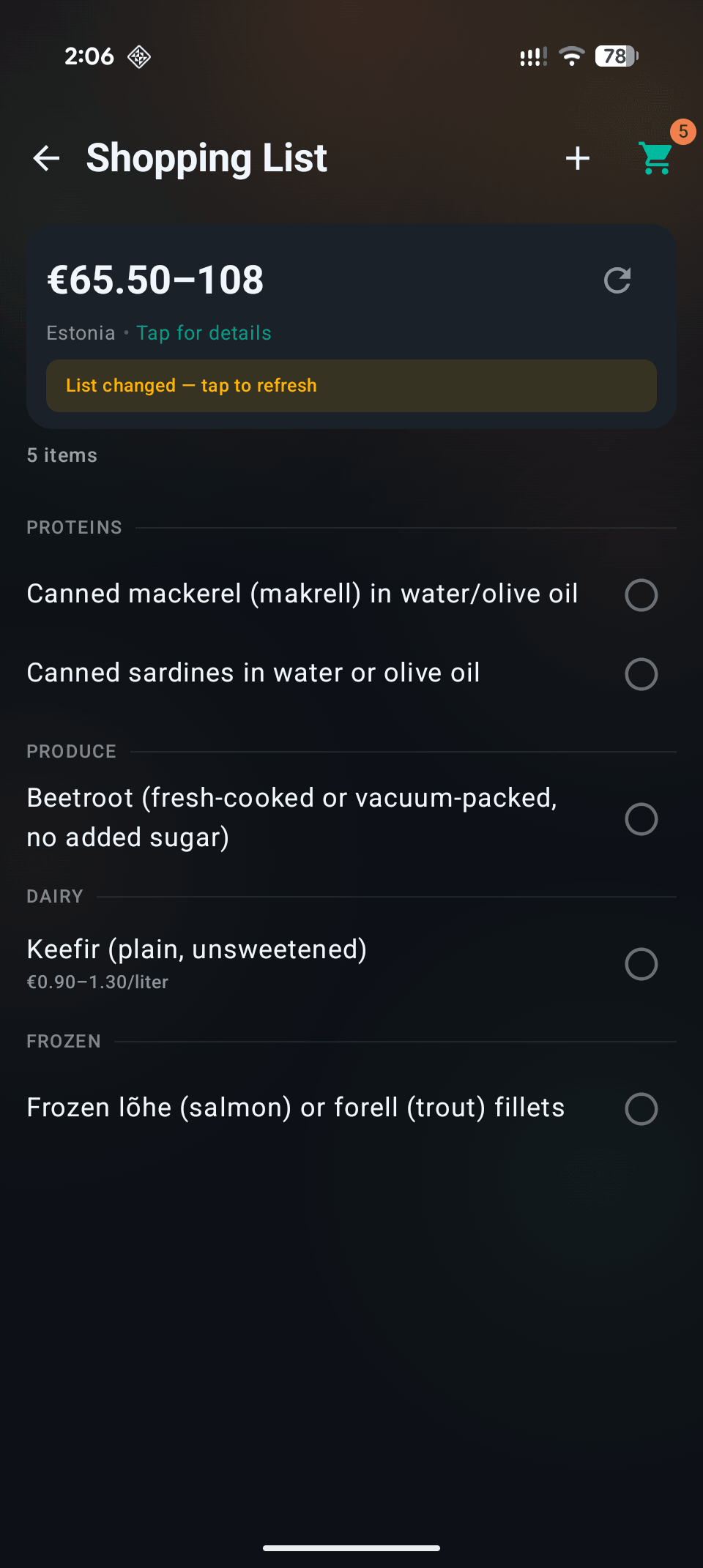This screenshot has width=703, height=1568.
Task: Expand the PROTEINS section header
Action: 73,526
